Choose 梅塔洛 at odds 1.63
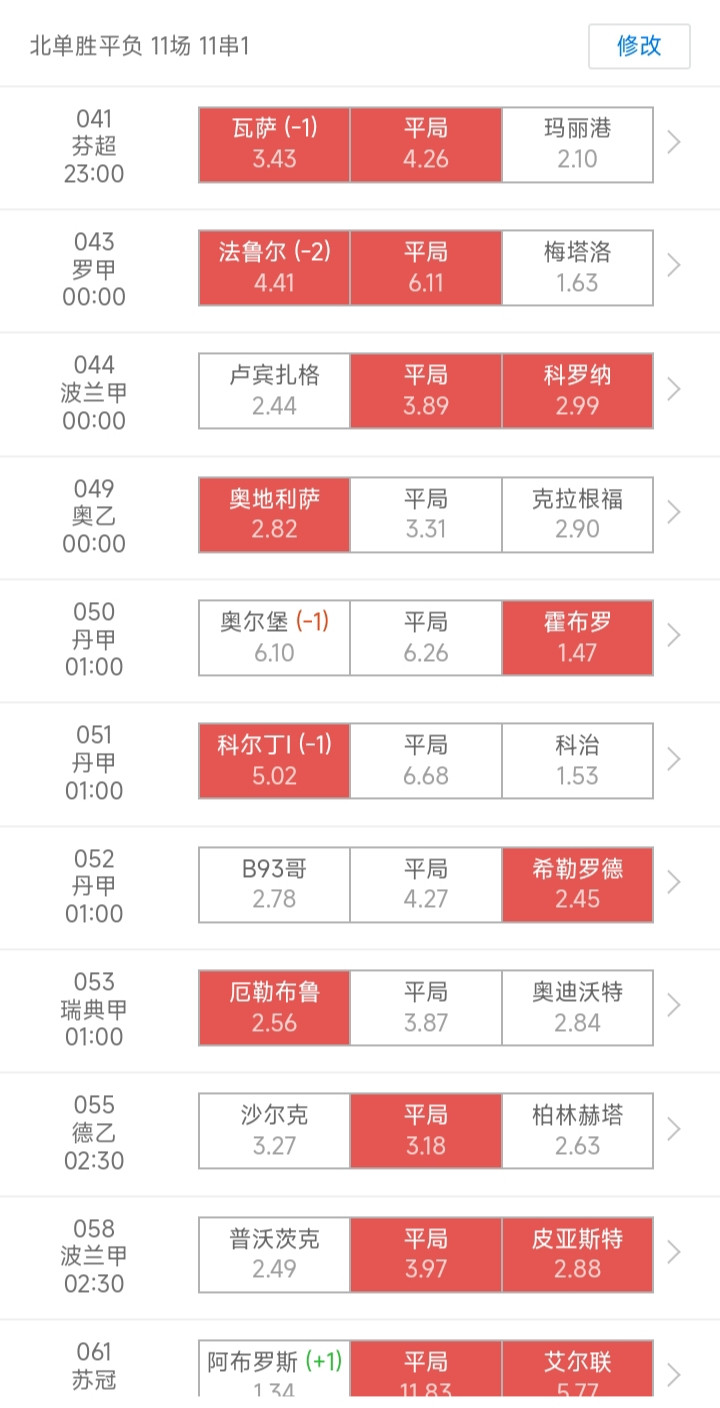The image size is (720, 1408). [577, 267]
